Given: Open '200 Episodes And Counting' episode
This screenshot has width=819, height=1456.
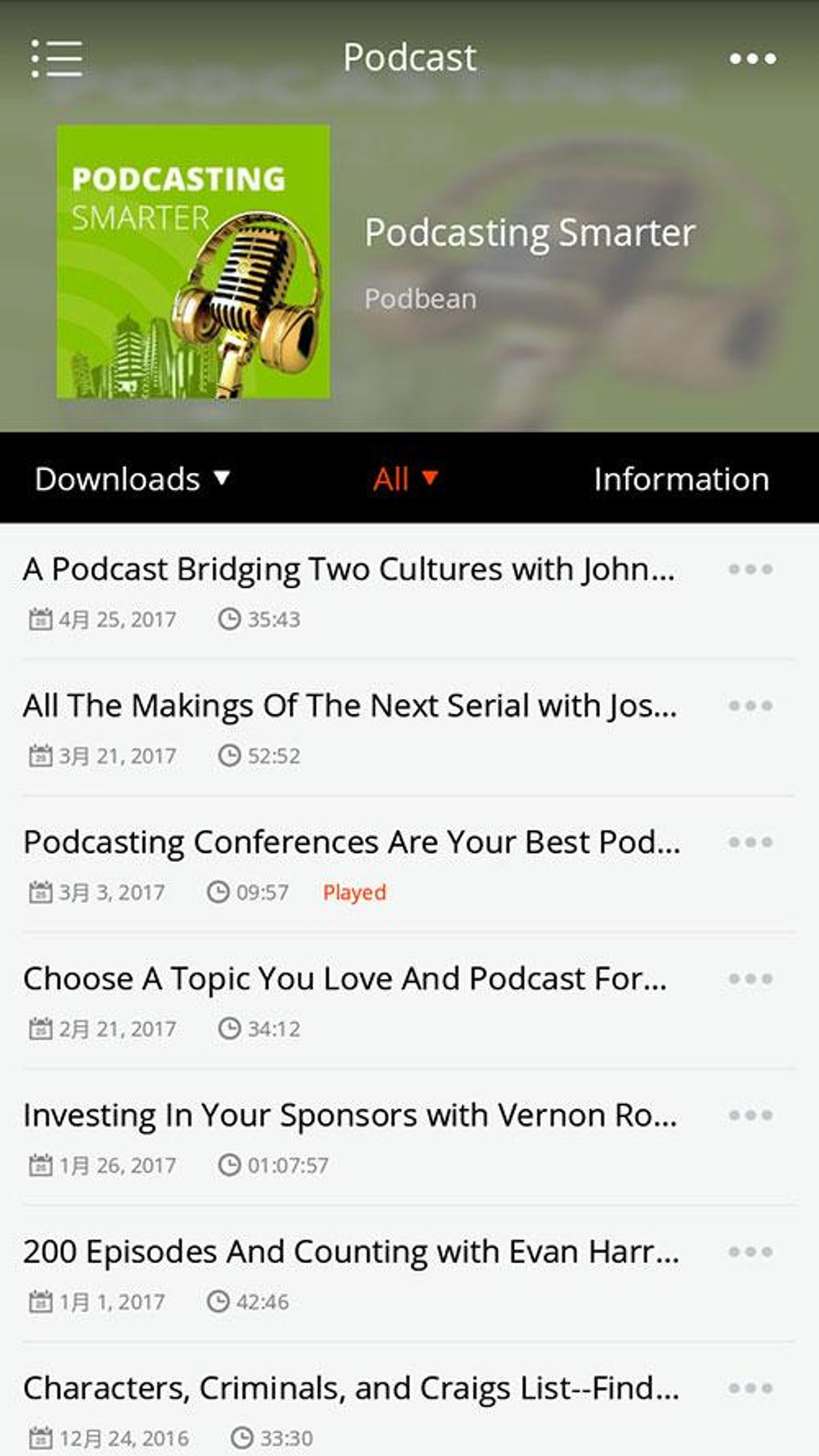Looking at the screenshot, I should point(349,1252).
